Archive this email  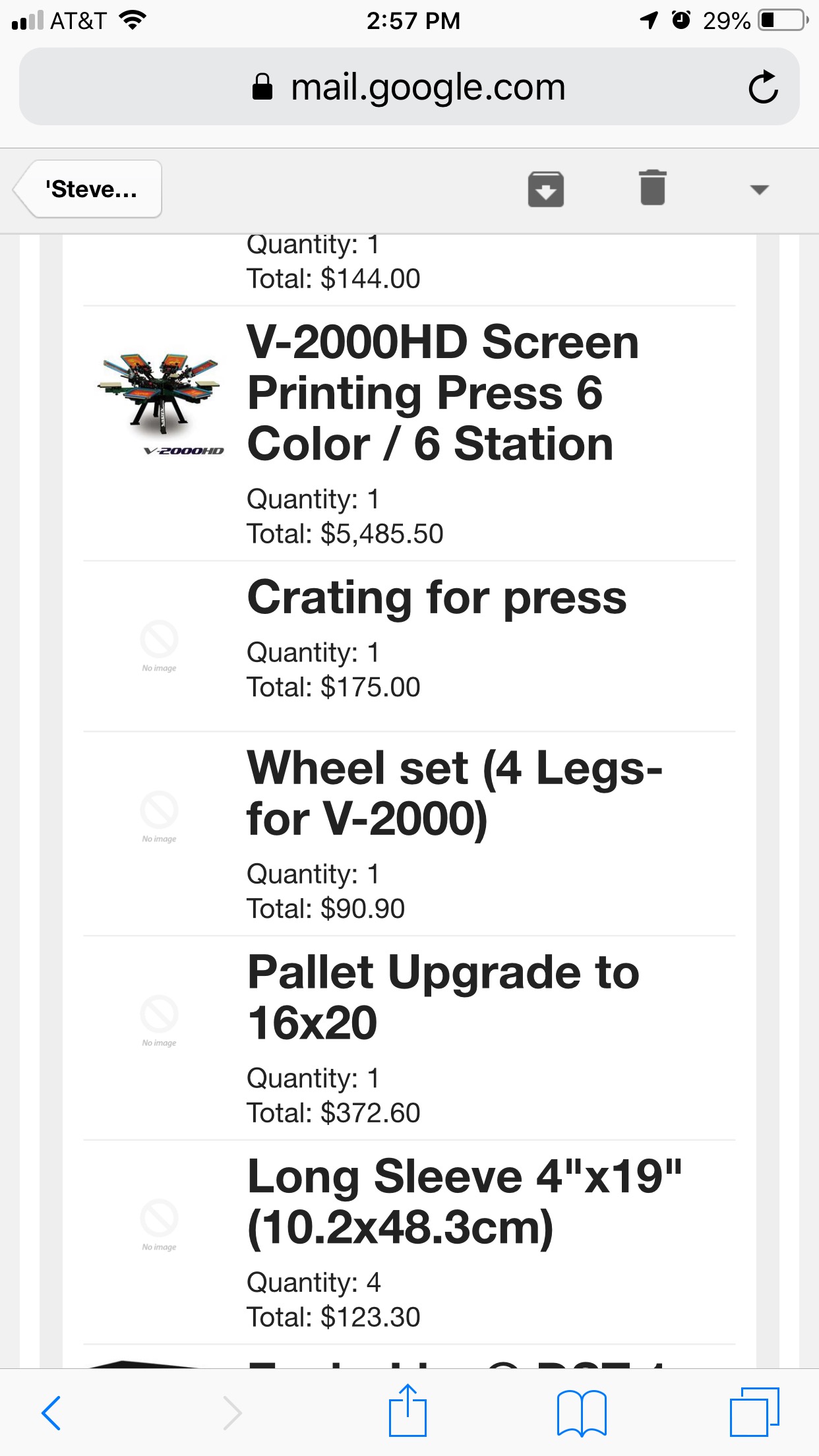[545, 189]
